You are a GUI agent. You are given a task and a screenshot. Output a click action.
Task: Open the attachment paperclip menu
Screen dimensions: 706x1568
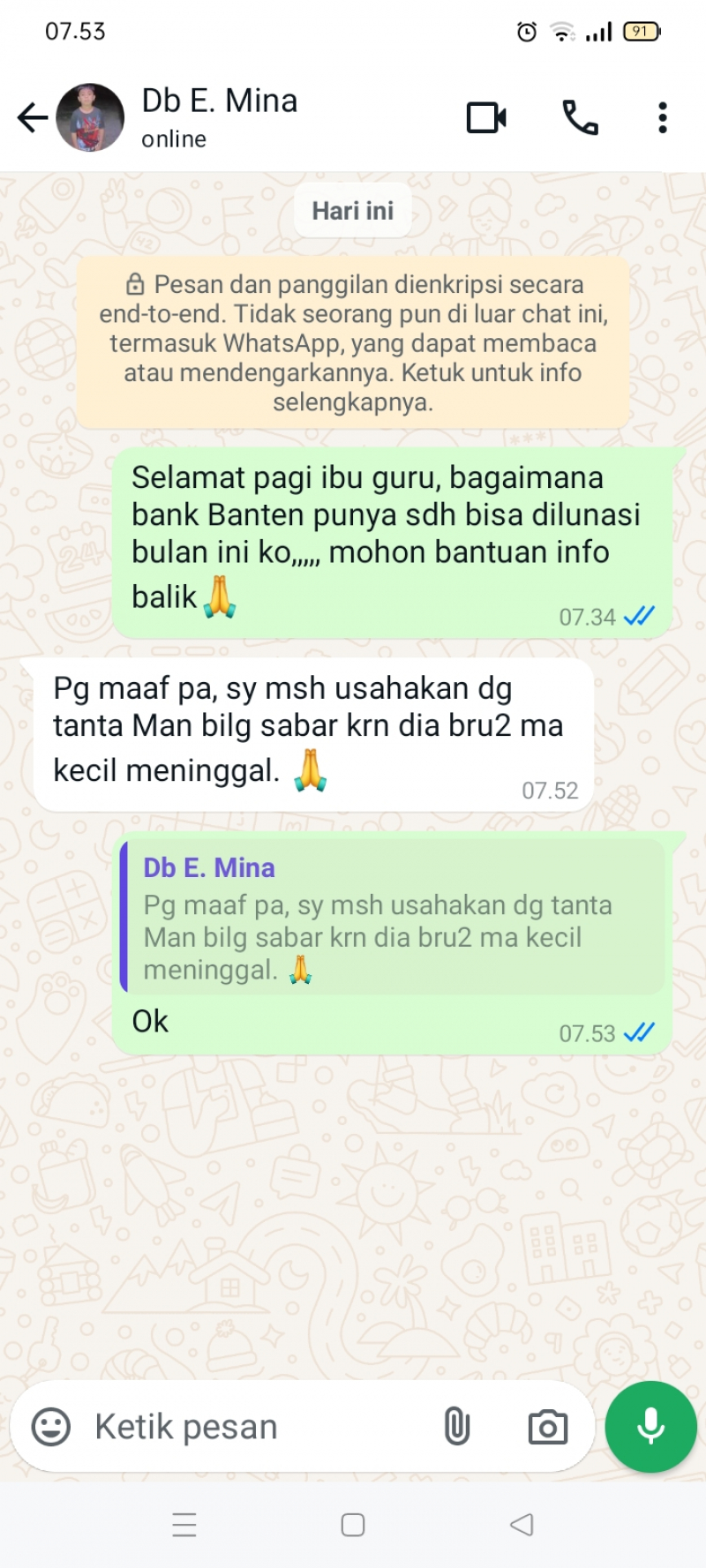click(456, 1427)
